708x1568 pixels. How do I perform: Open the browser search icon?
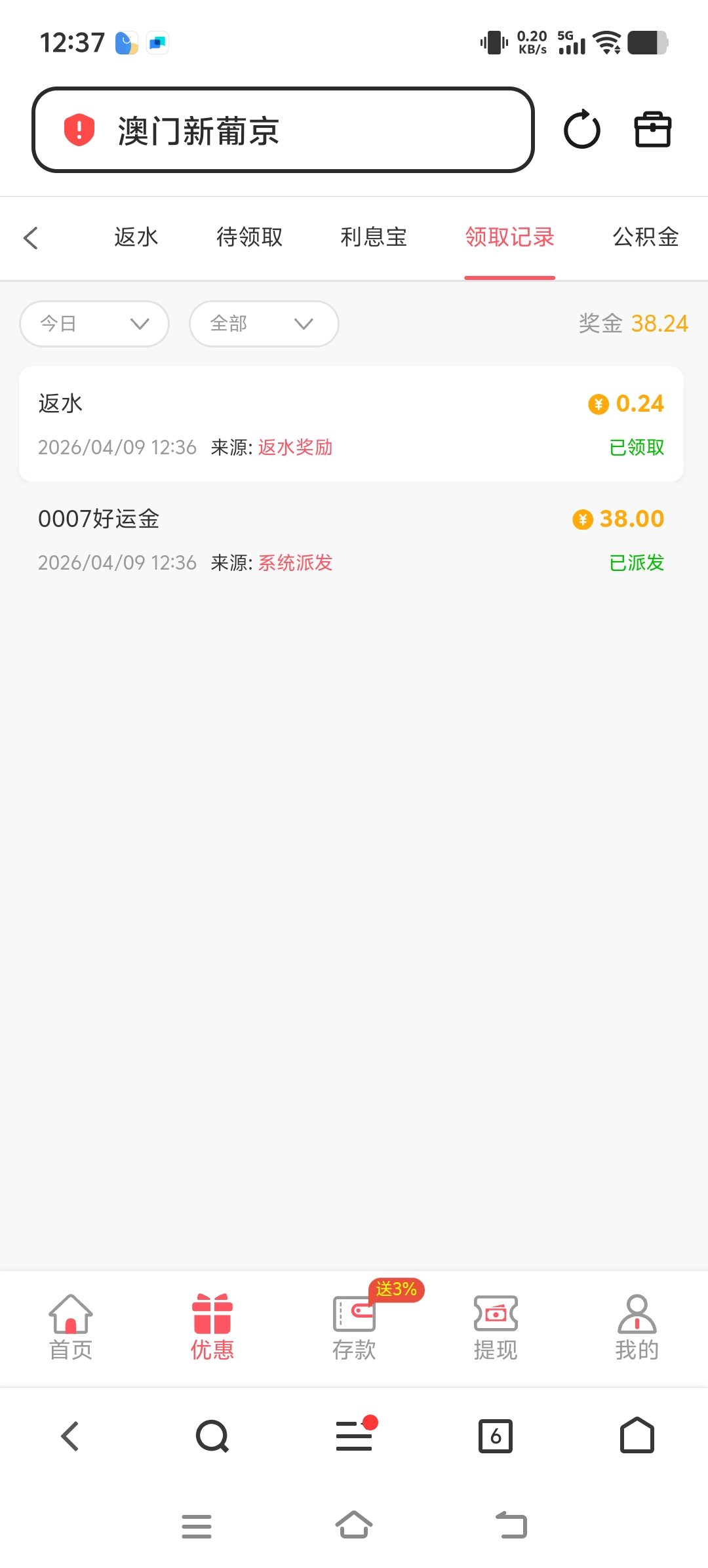[x=212, y=1436]
